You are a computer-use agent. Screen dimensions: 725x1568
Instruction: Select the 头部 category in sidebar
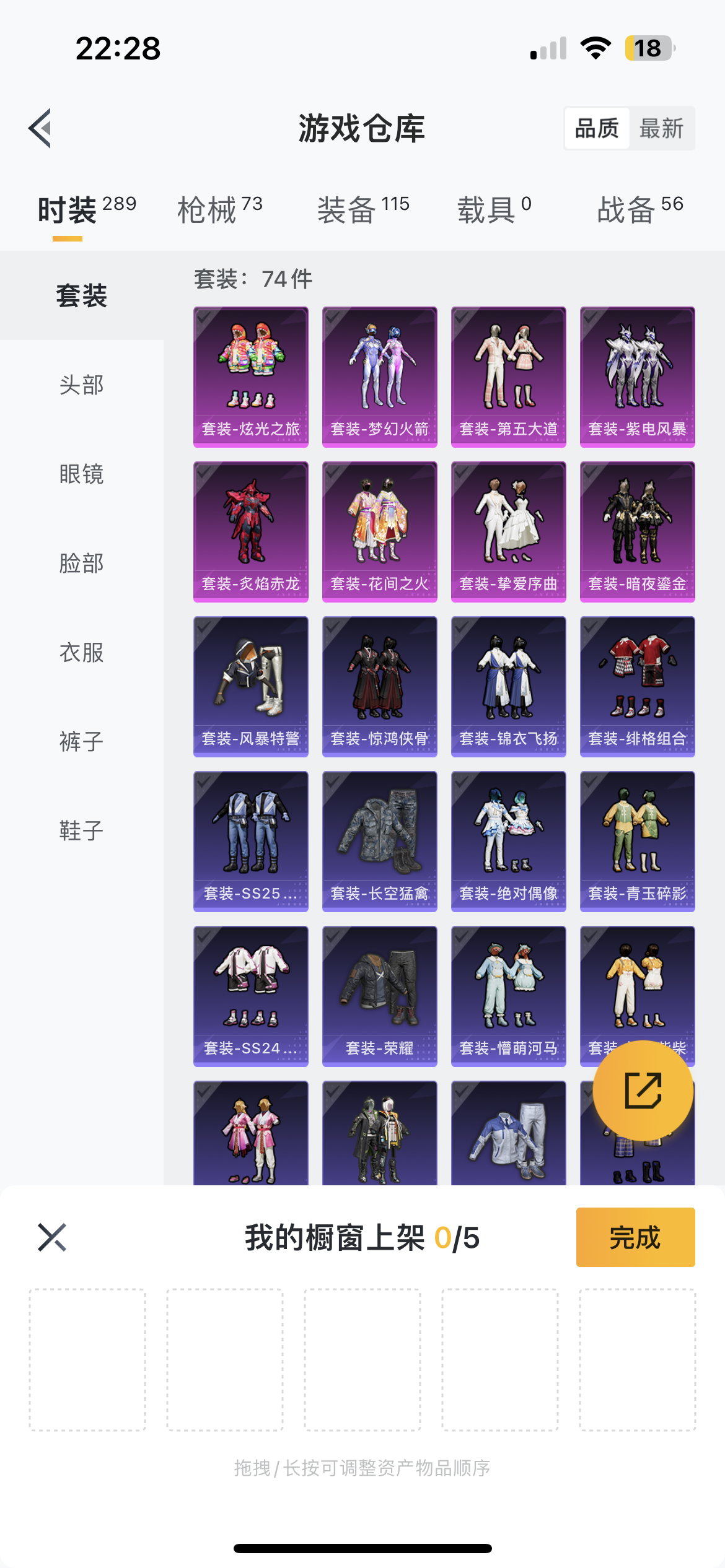point(82,385)
